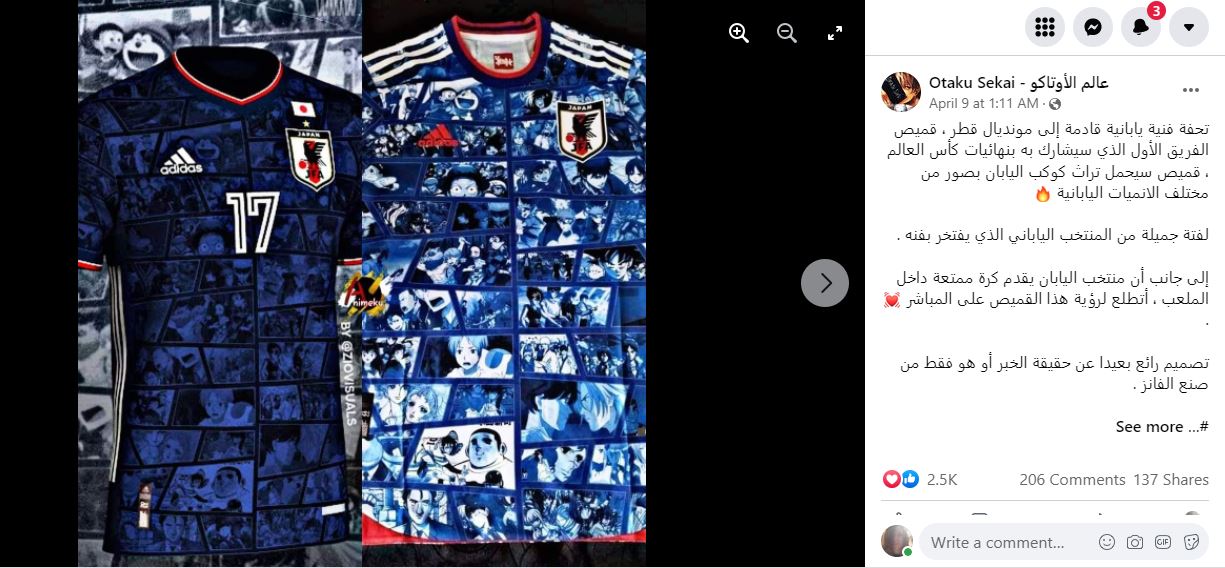Zoom in on the photo
The height and width of the screenshot is (568, 1225).
point(739,33)
